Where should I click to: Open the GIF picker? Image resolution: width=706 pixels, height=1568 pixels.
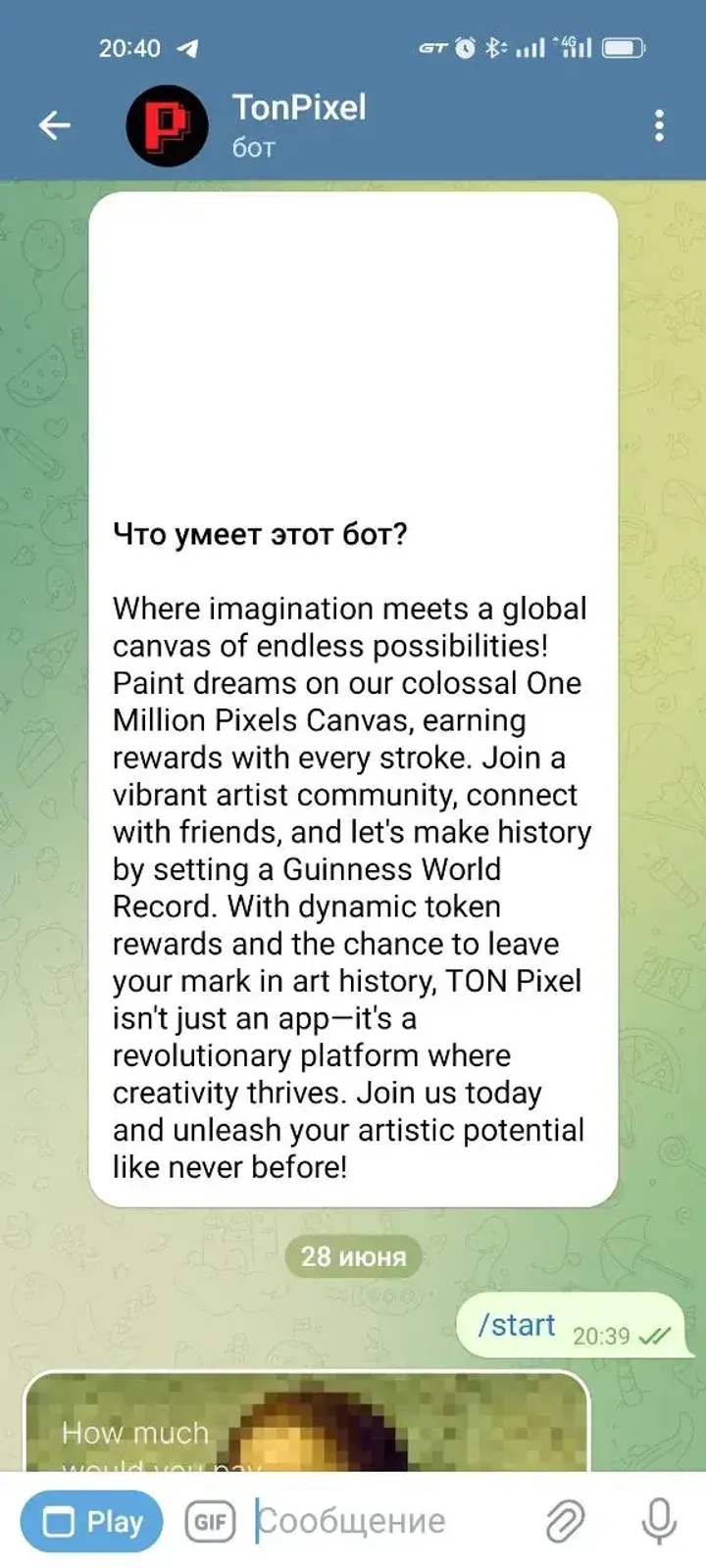pos(210,1522)
